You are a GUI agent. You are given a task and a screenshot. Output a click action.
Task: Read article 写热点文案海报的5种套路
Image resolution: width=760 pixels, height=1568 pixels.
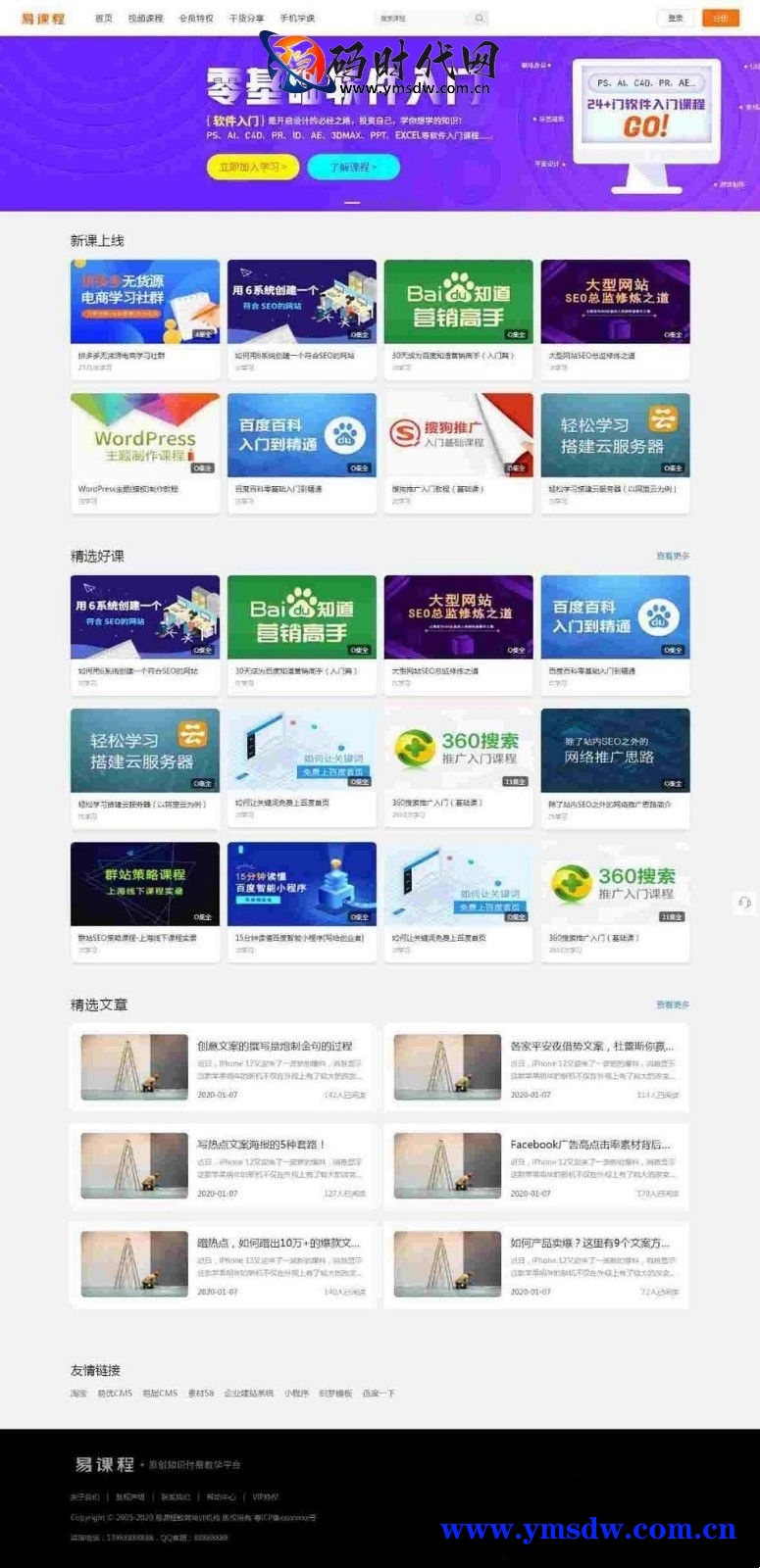(x=261, y=1145)
